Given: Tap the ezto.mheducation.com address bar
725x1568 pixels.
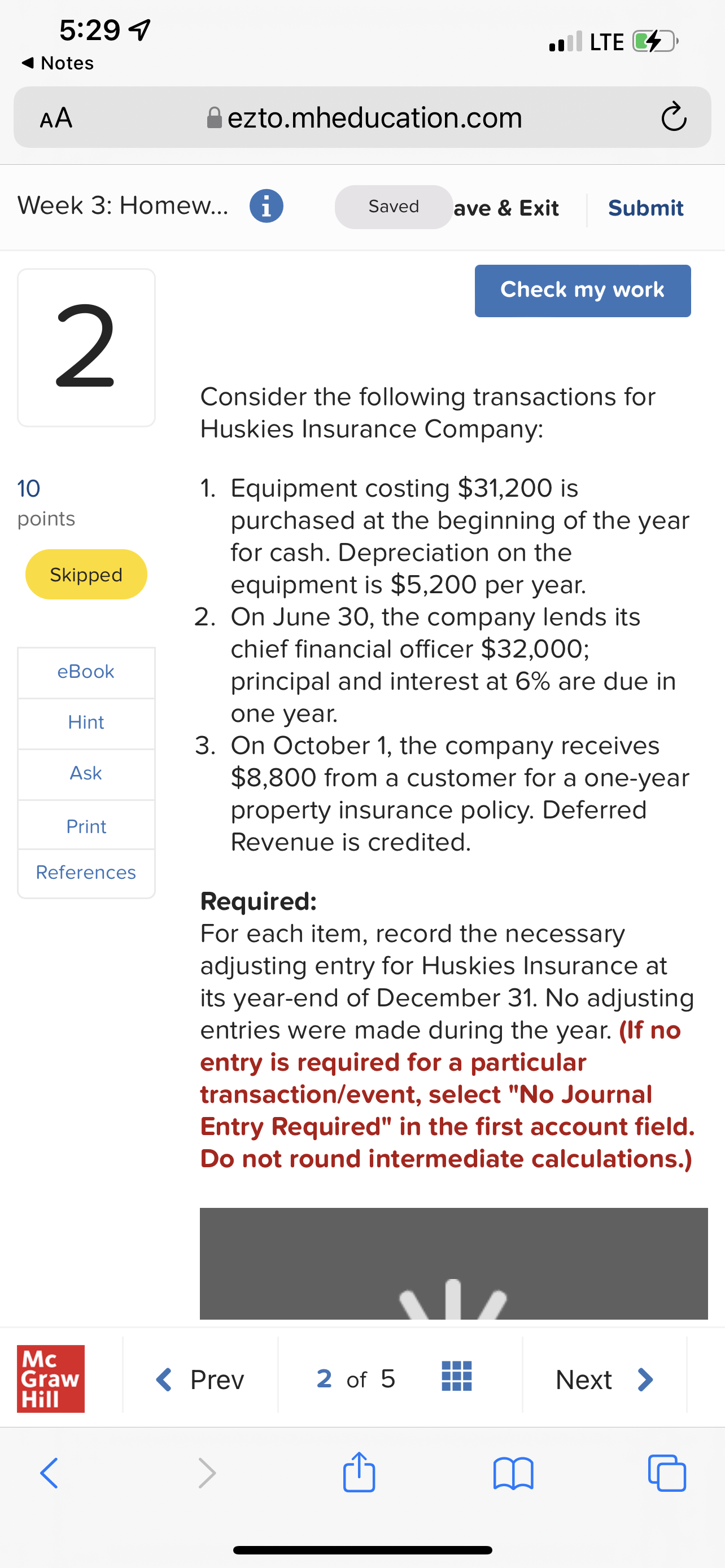Looking at the screenshot, I should pyautogui.click(x=374, y=117).
